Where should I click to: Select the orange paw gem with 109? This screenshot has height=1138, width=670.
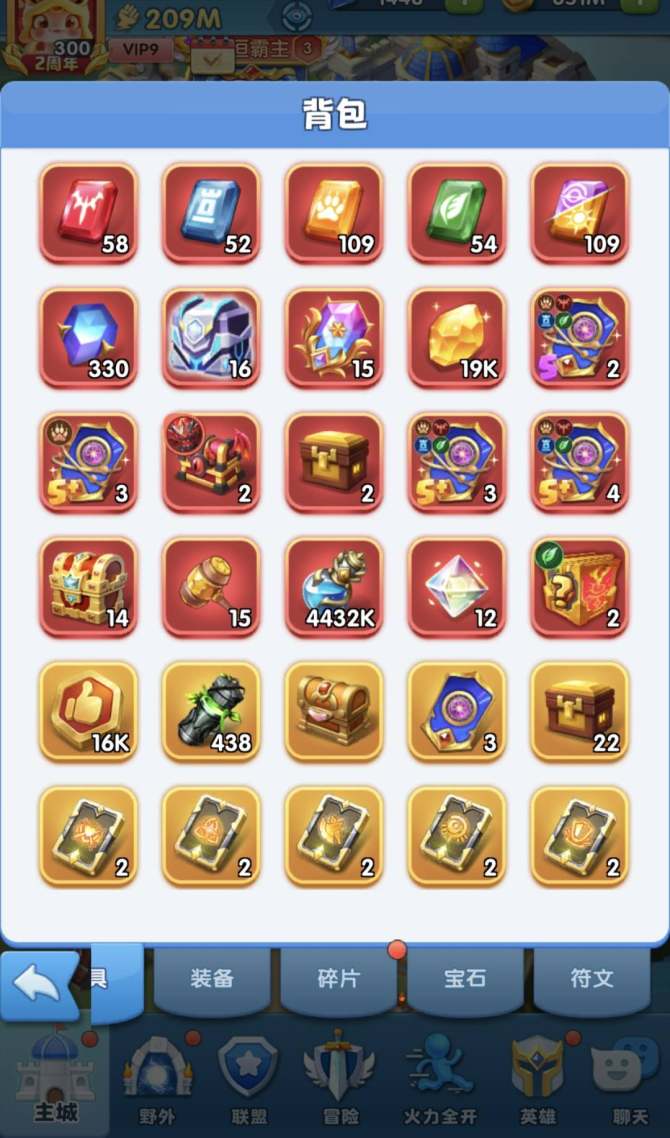click(x=335, y=213)
